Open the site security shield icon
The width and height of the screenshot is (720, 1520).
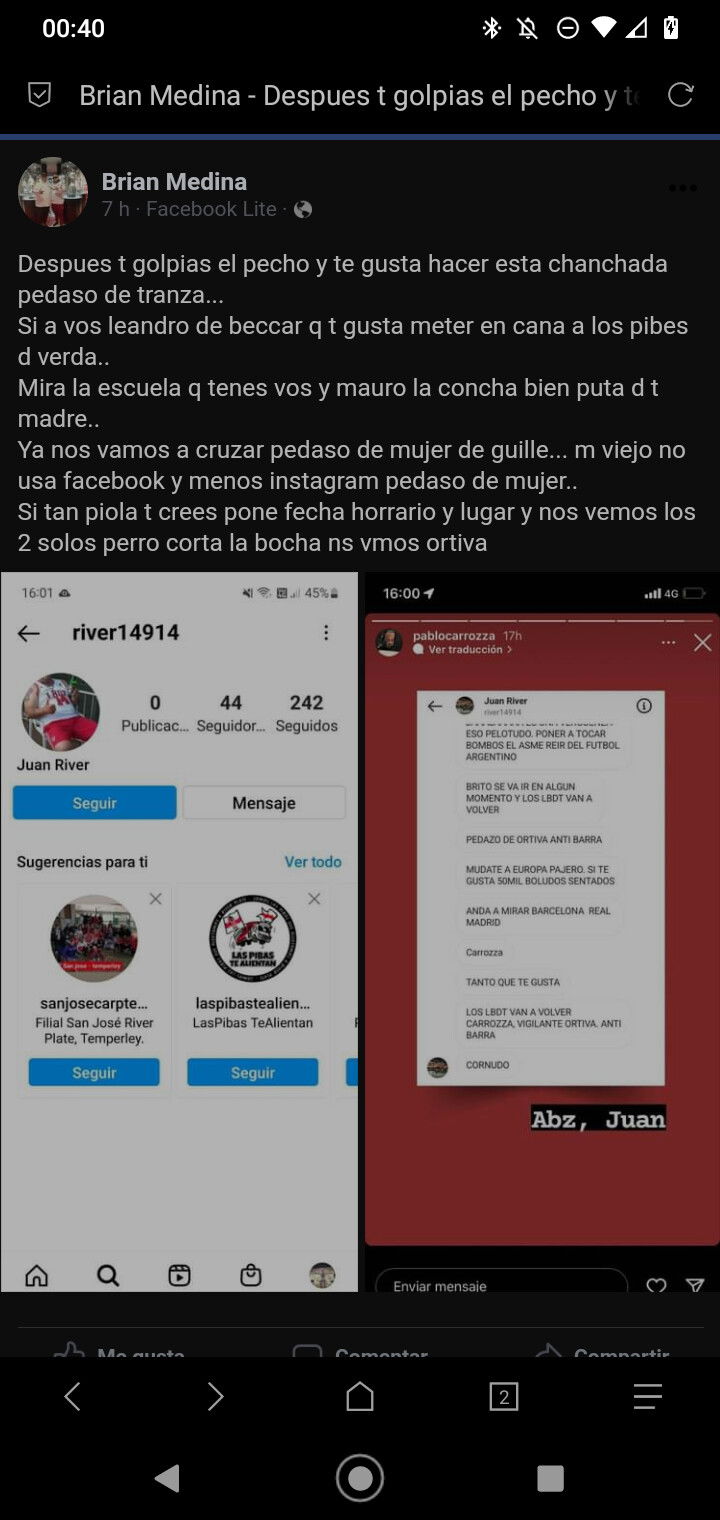(x=39, y=95)
